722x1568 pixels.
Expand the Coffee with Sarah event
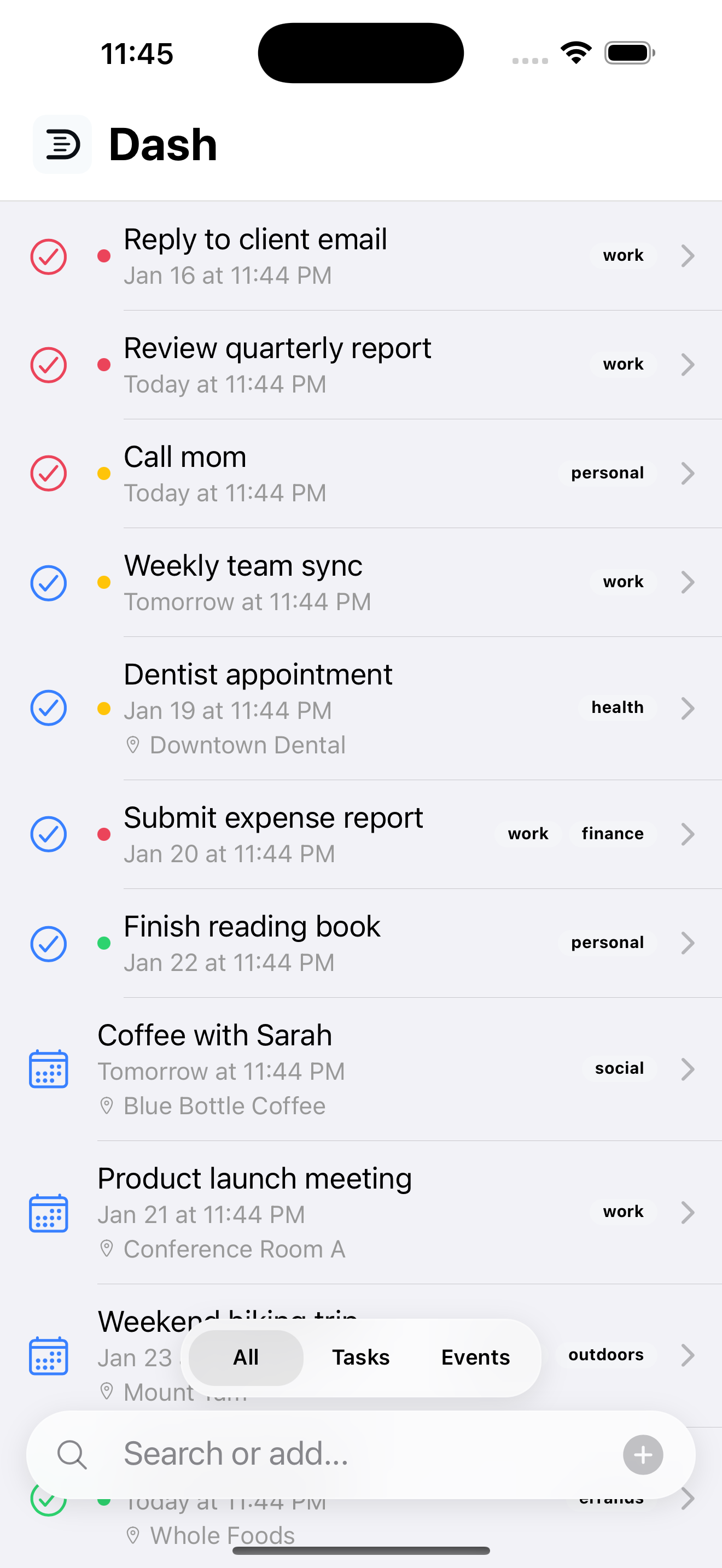pyautogui.click(x=688, y=1069)
